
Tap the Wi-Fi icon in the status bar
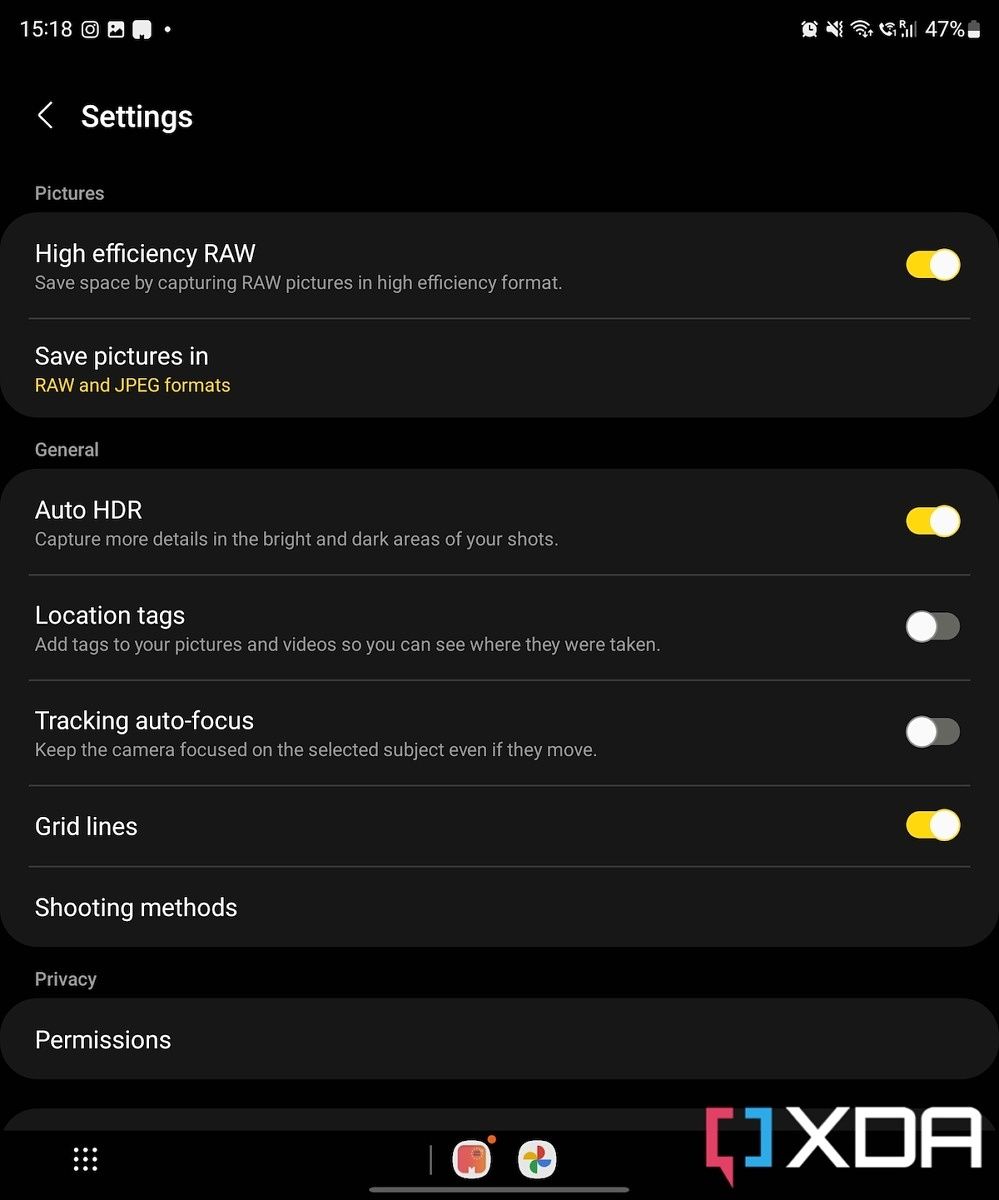click(x=862, y=29)
